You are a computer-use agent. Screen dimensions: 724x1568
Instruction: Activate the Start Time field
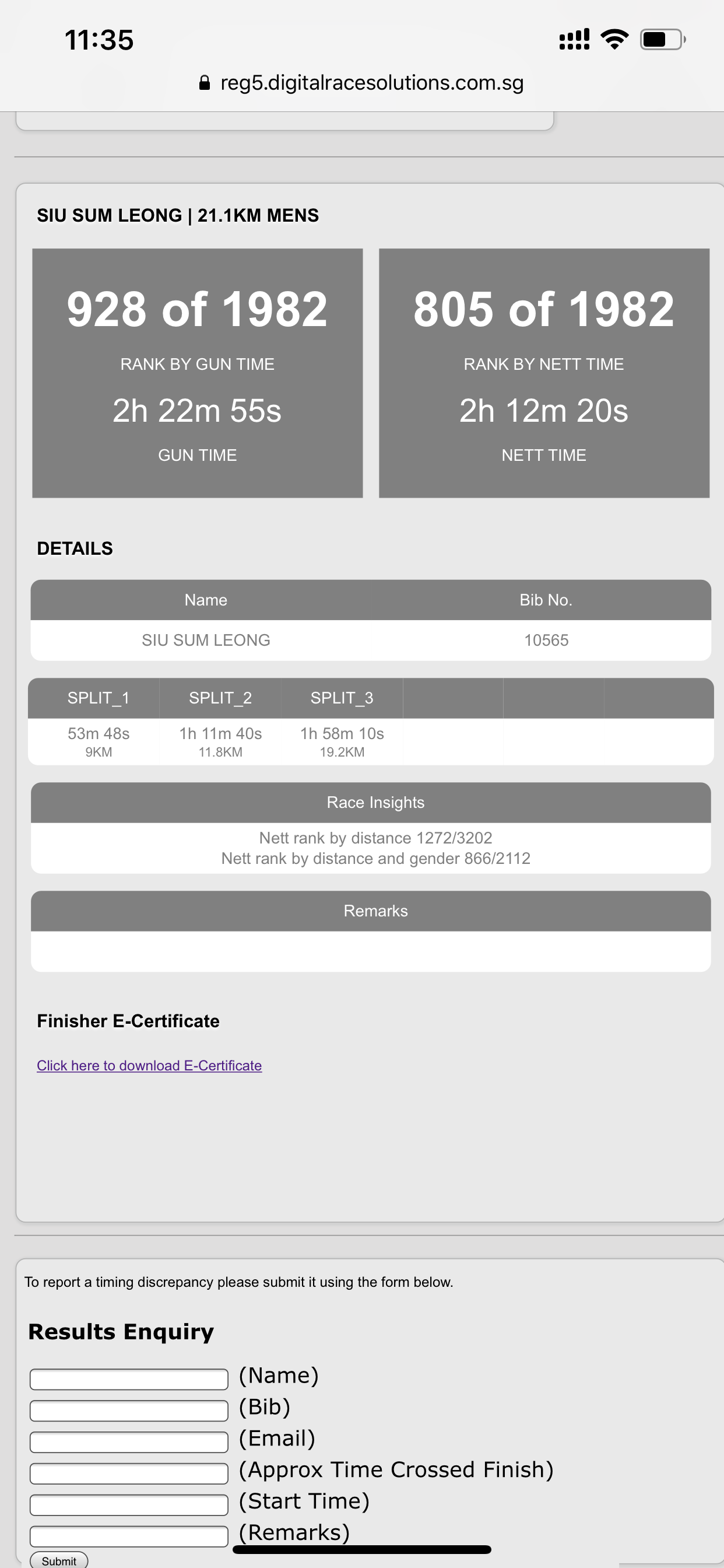click(129, 1504)
